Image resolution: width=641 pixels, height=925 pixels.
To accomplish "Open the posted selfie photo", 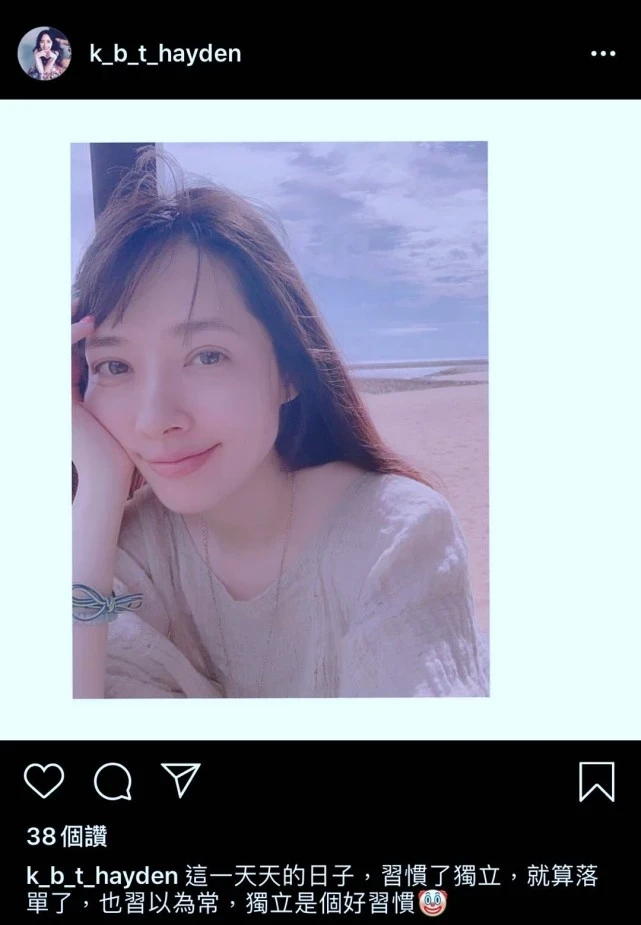I will point(280,420).
